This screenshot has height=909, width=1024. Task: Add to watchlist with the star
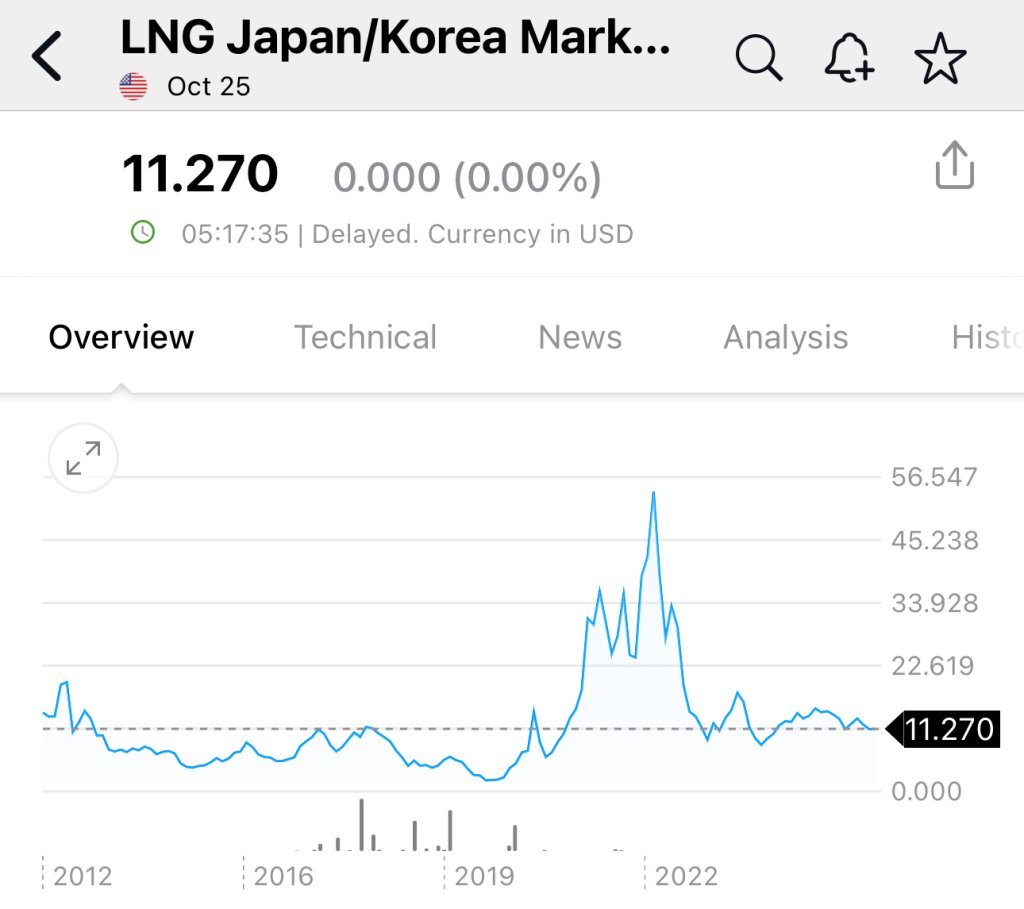point(940,57)
